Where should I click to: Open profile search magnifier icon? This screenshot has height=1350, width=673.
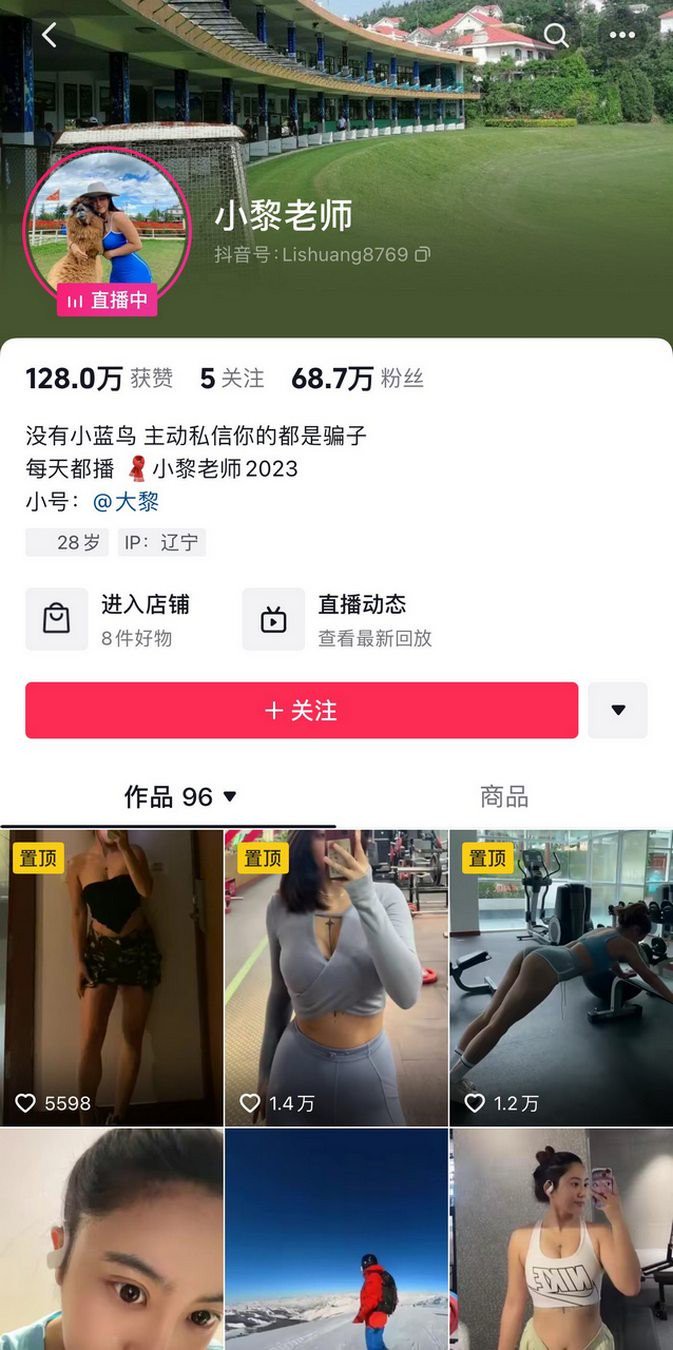556,36
